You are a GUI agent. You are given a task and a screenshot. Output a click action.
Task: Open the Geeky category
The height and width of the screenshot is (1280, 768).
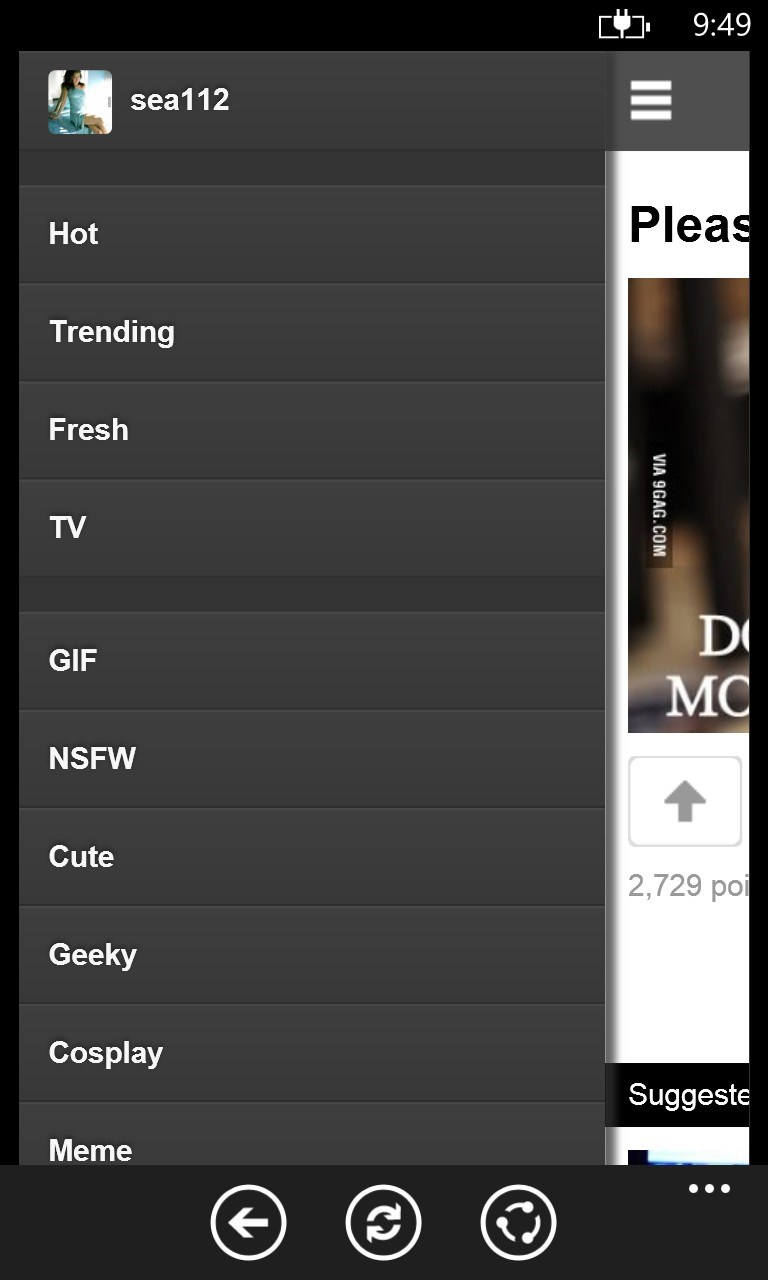pyautogui.click(x=310, y=955)
